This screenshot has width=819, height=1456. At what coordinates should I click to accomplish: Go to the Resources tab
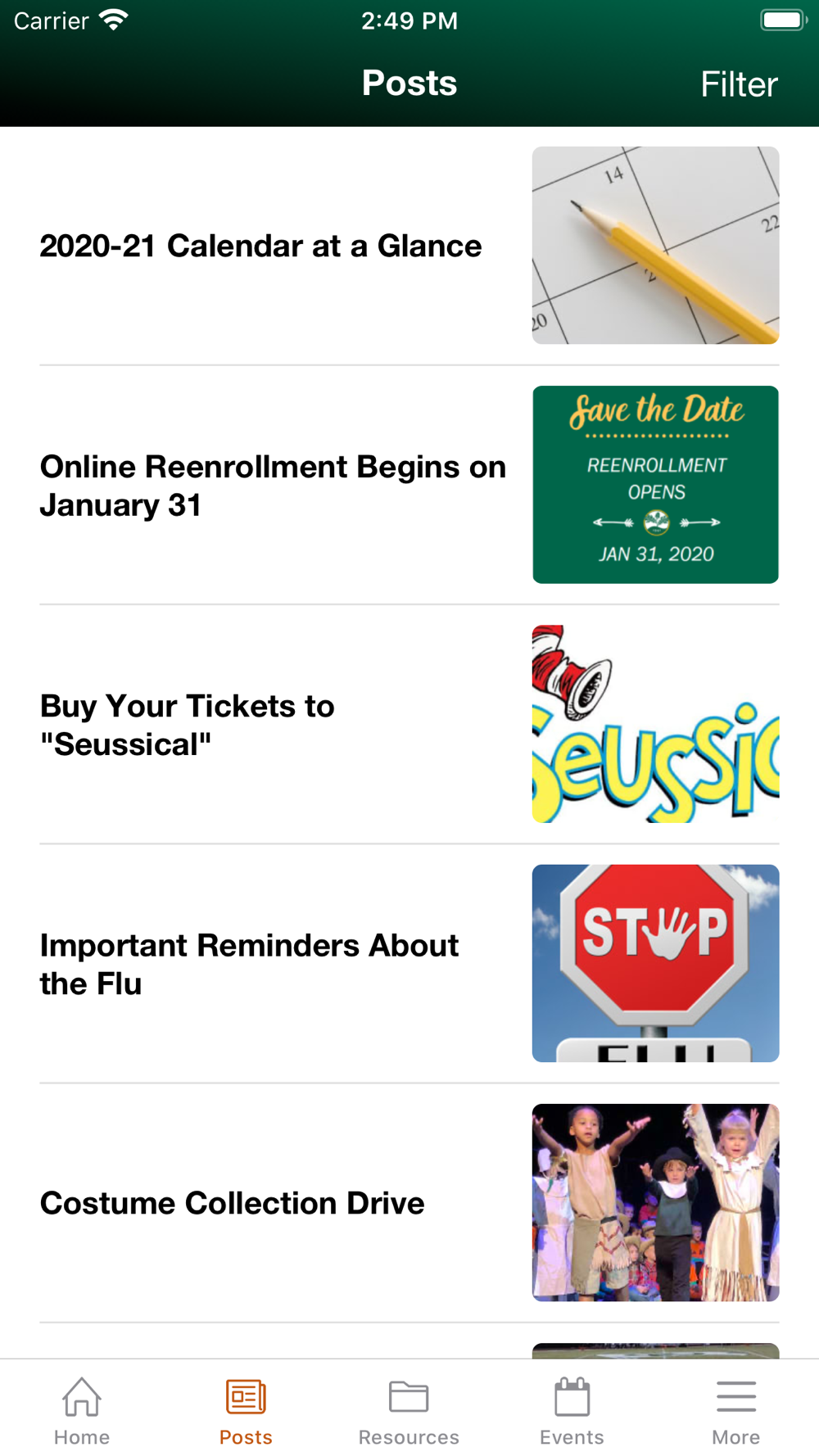409,1411
